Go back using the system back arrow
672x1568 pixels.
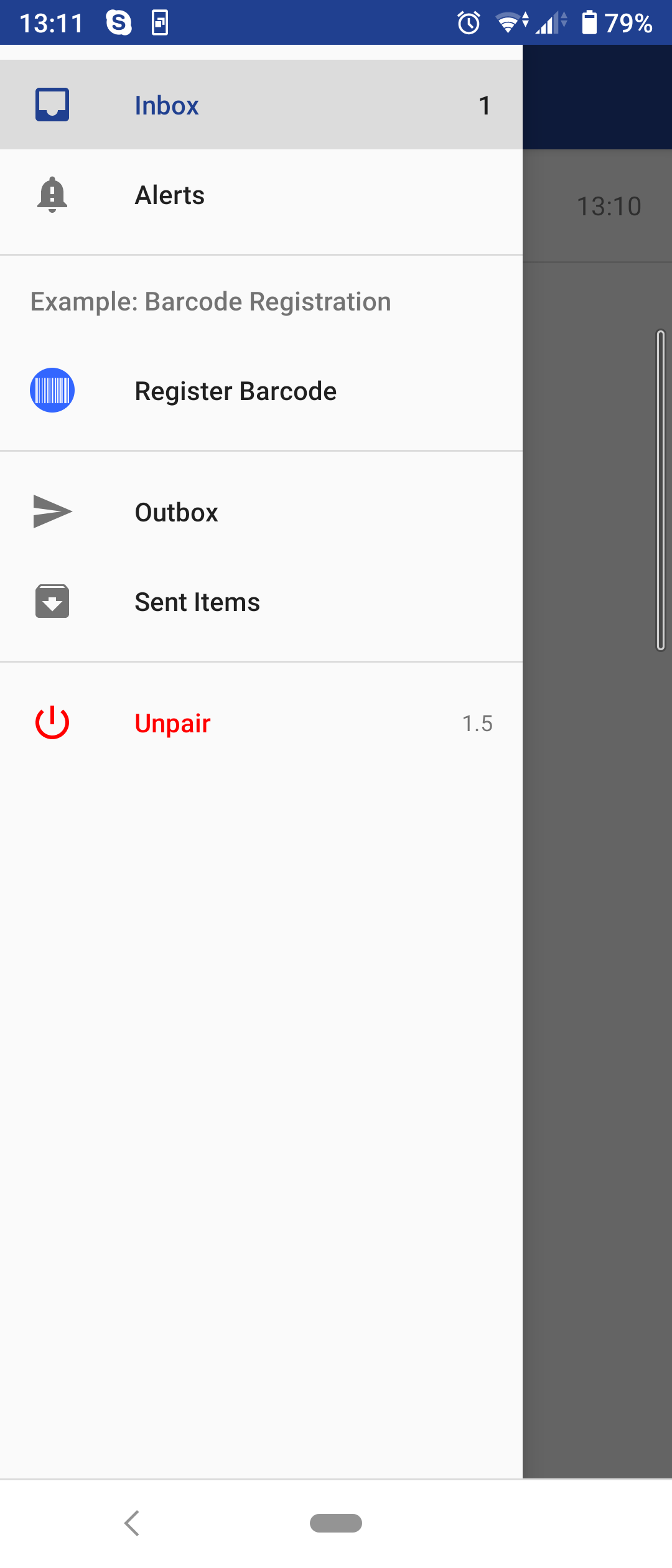coord(132,1523)
